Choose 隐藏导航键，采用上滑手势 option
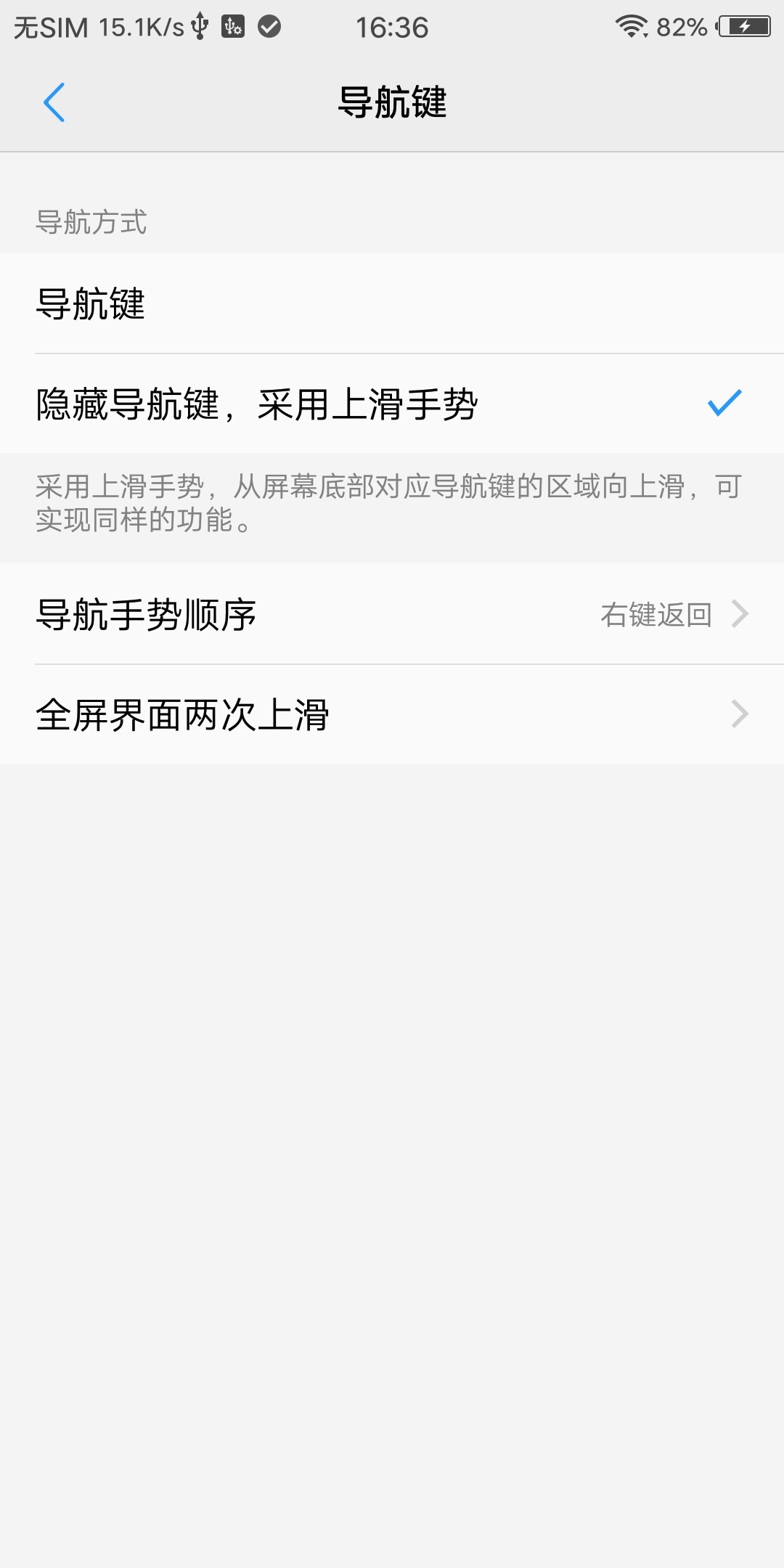The height and width of the screenshot is (1568, 784). pos(392,404)
